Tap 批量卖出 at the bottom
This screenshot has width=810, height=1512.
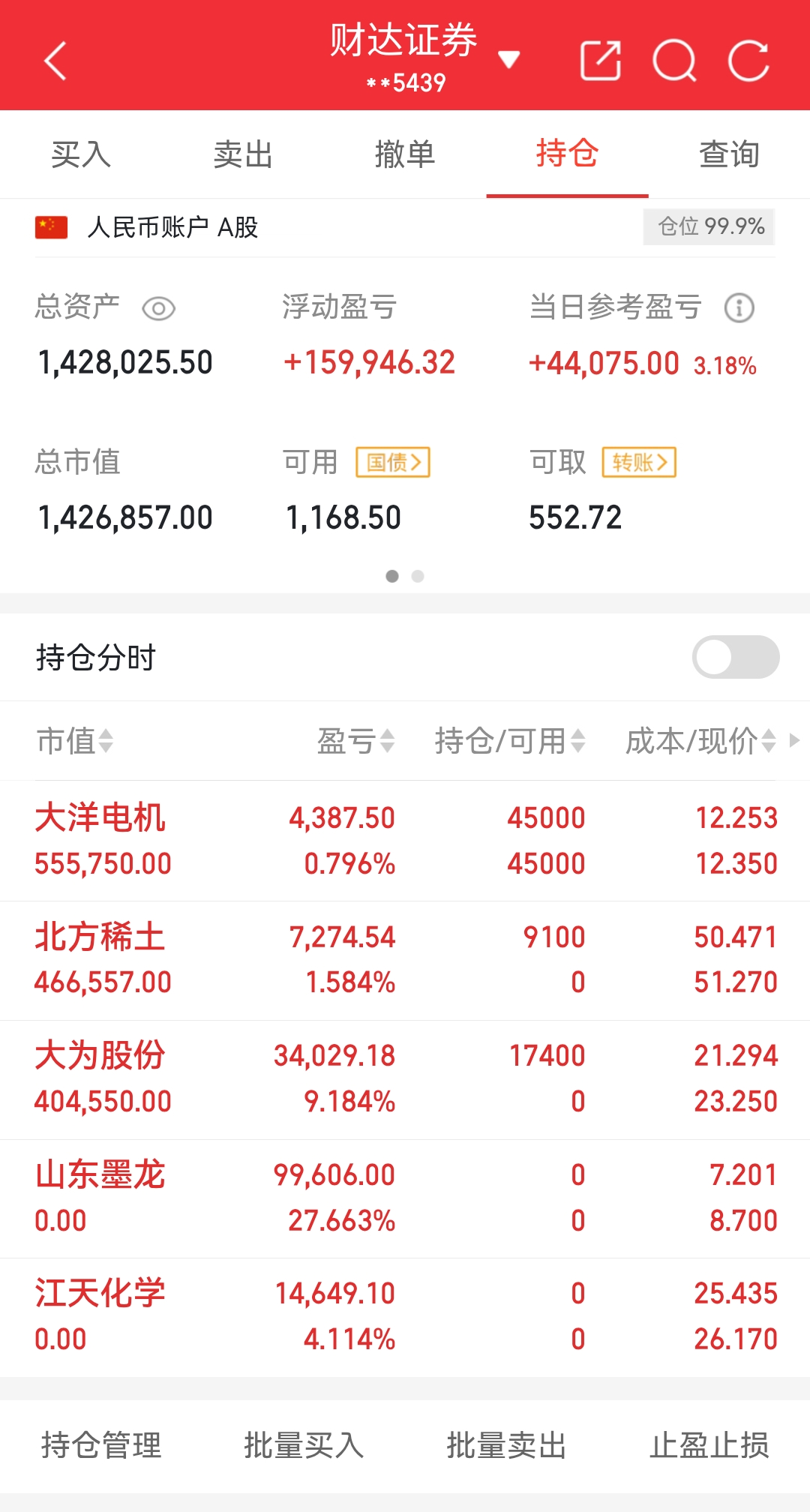coord(506,1445)
